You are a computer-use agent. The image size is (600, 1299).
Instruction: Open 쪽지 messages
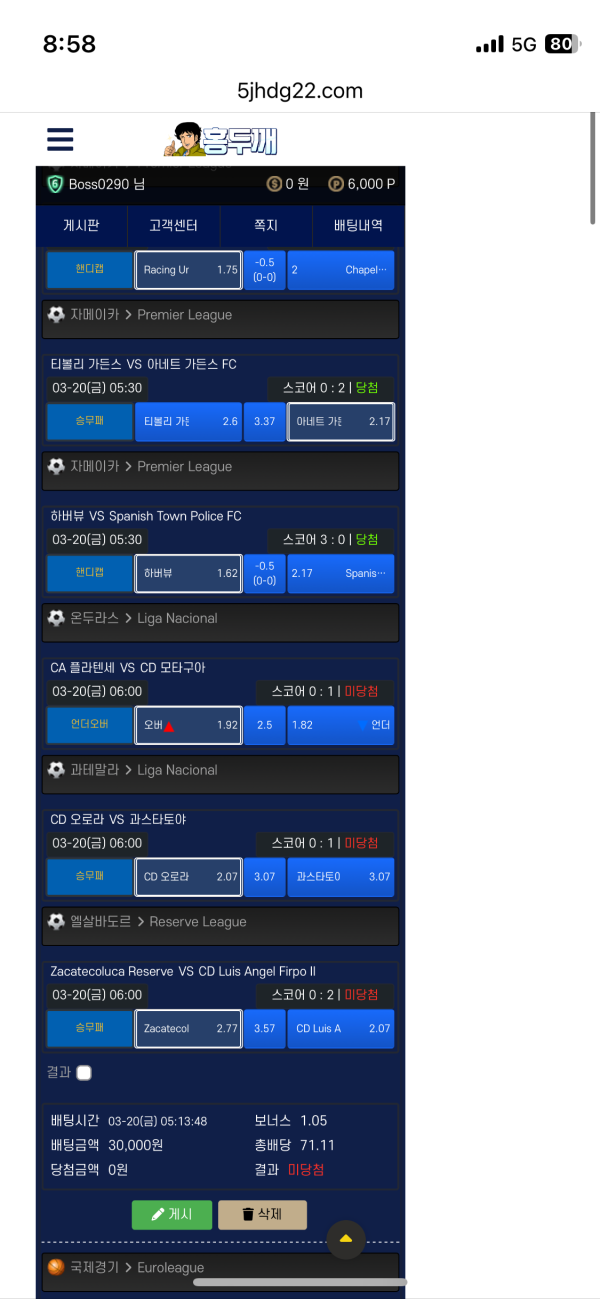(x=266, y=225)
